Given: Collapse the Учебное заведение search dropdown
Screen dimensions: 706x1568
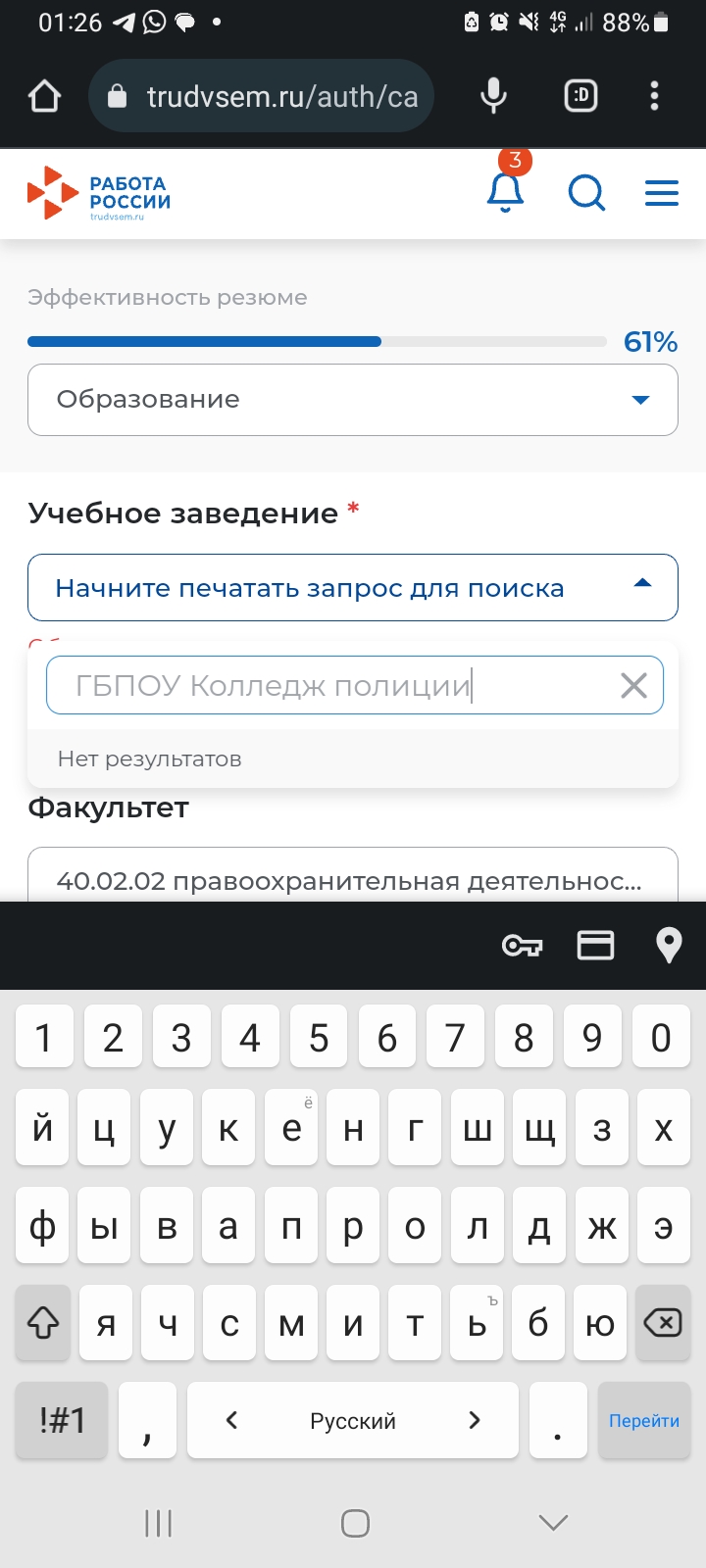Looking at the screenshot, I should click(x=353, y=588).
